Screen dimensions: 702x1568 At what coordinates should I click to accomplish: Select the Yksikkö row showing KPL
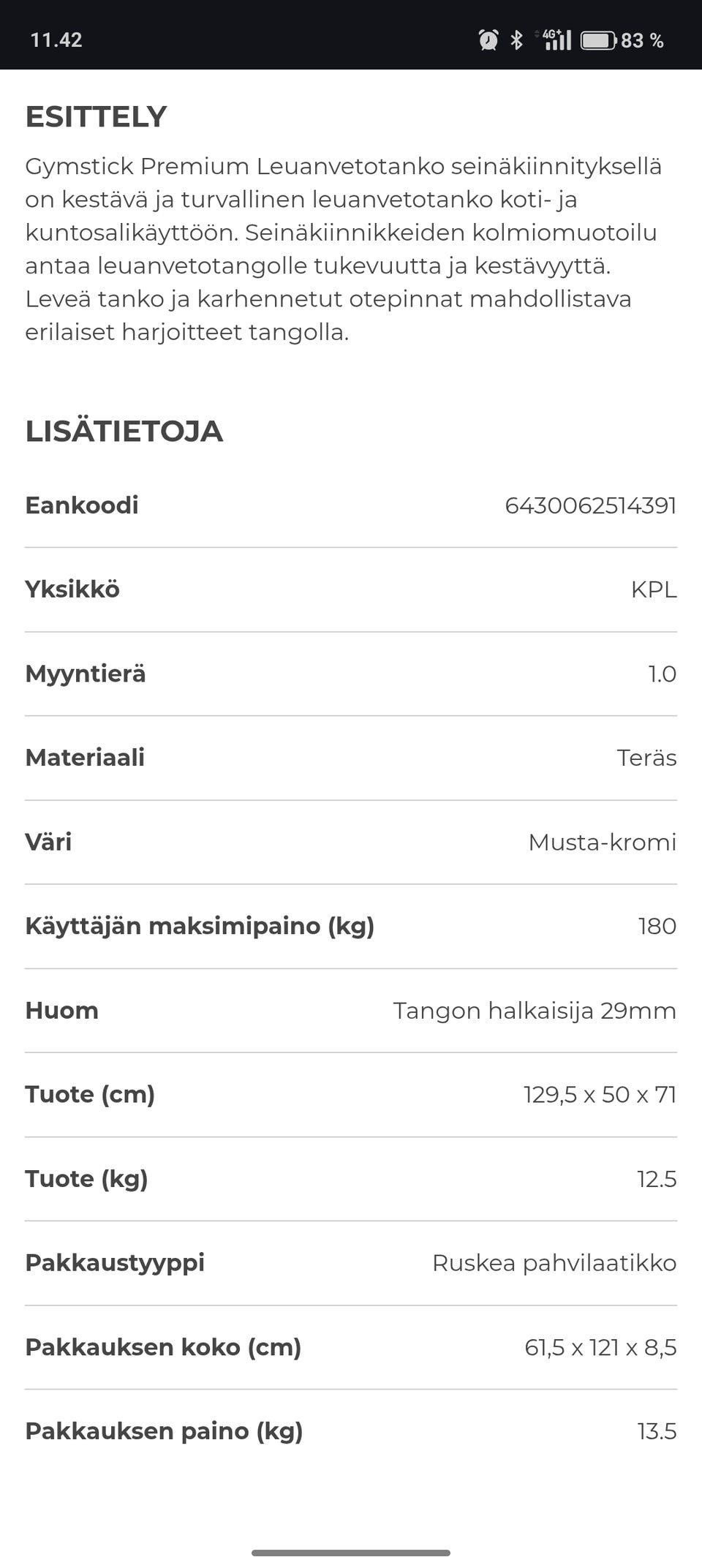(351, 589)
